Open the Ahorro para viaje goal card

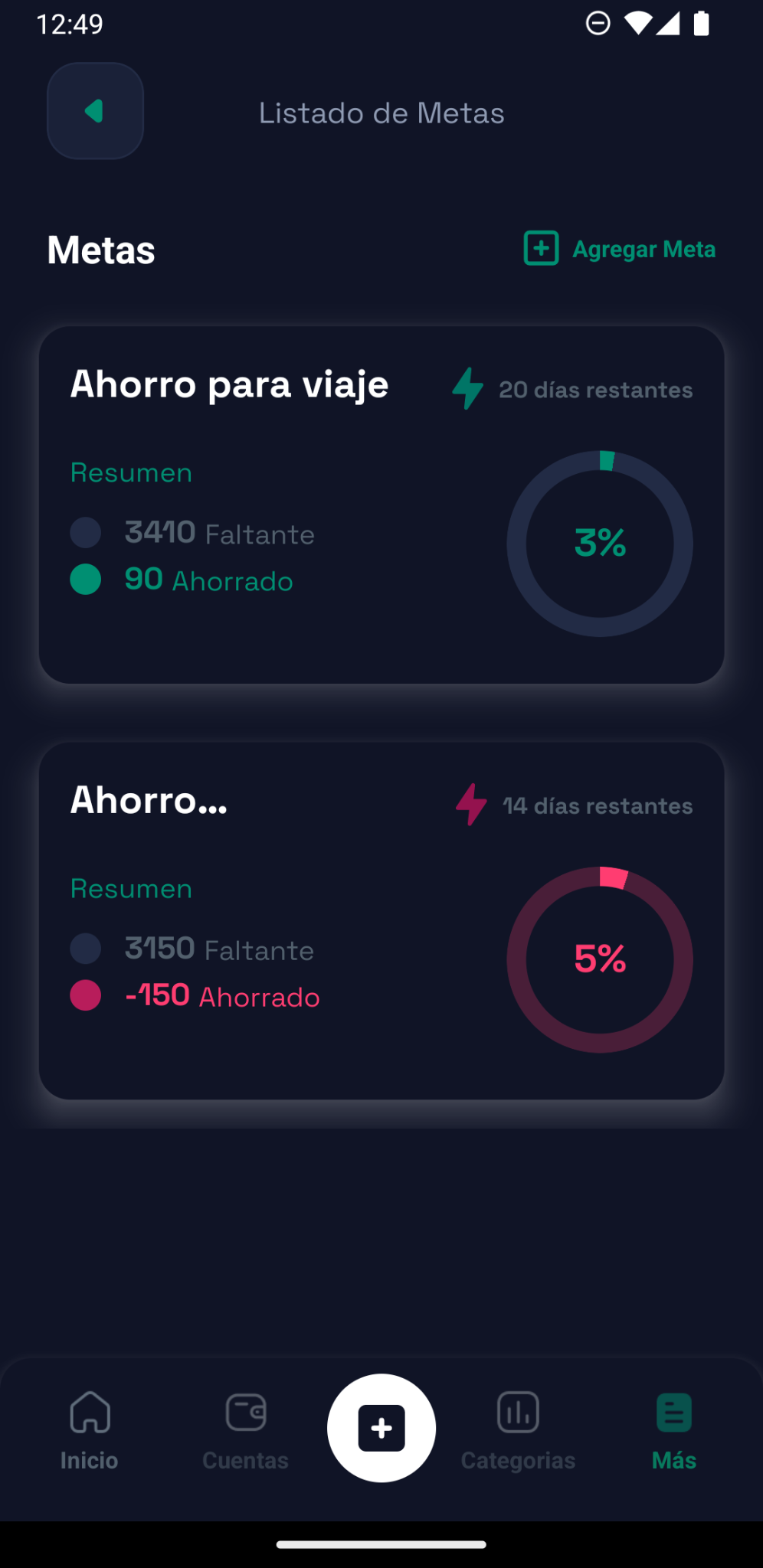tap(381, 505)
